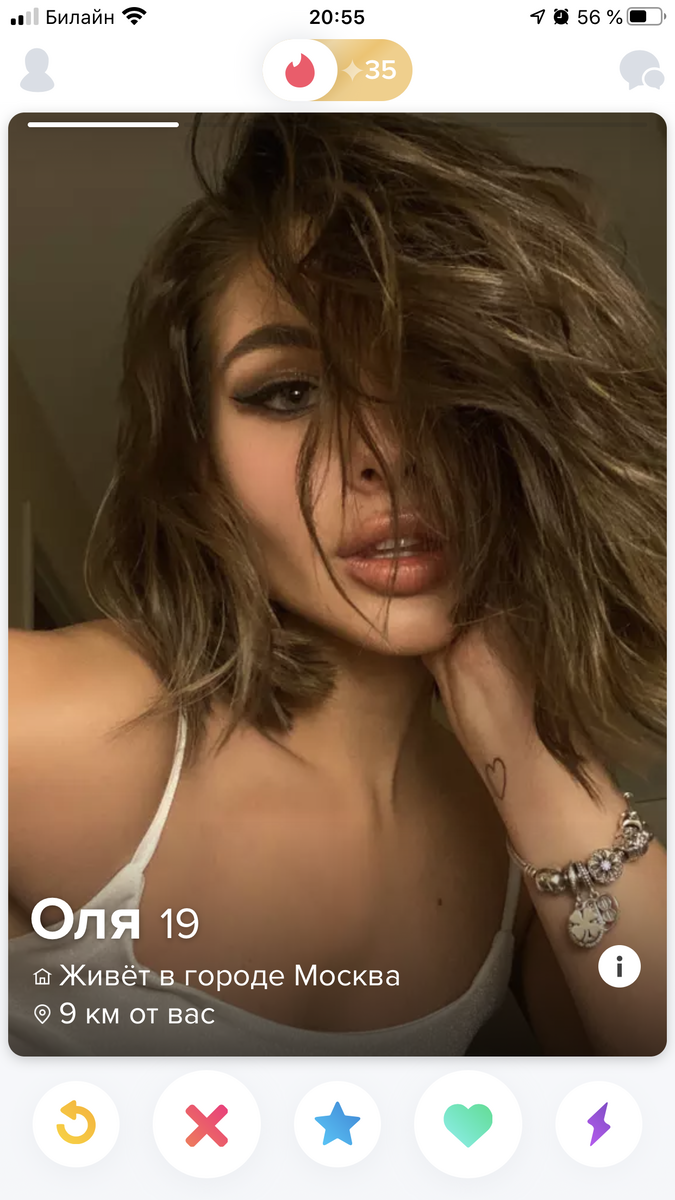Viewport: 675px width, 1200px height.
Task: Like Оля with the green heart
Action: tap(468, 1125)
